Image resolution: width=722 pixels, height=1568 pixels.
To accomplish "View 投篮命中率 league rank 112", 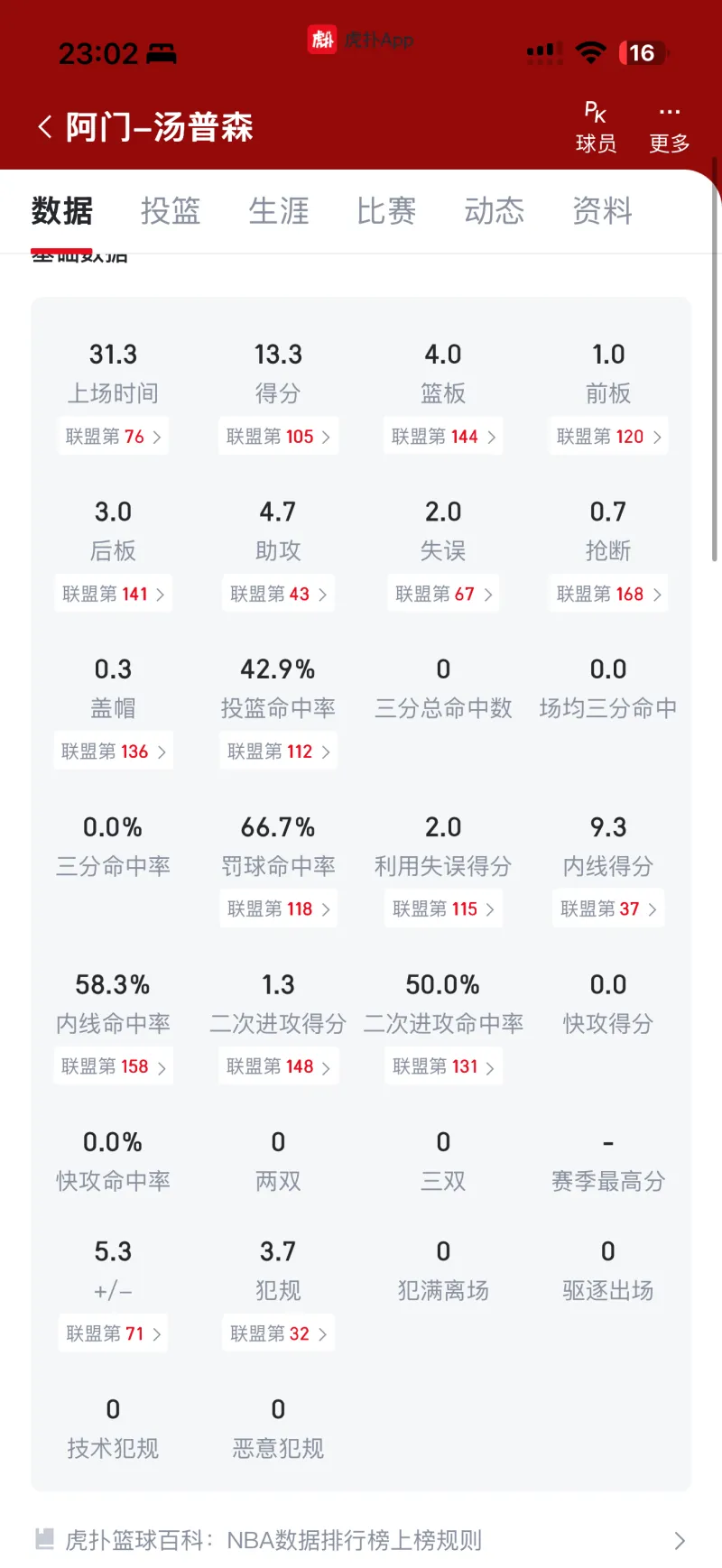I will pos(278,752).
